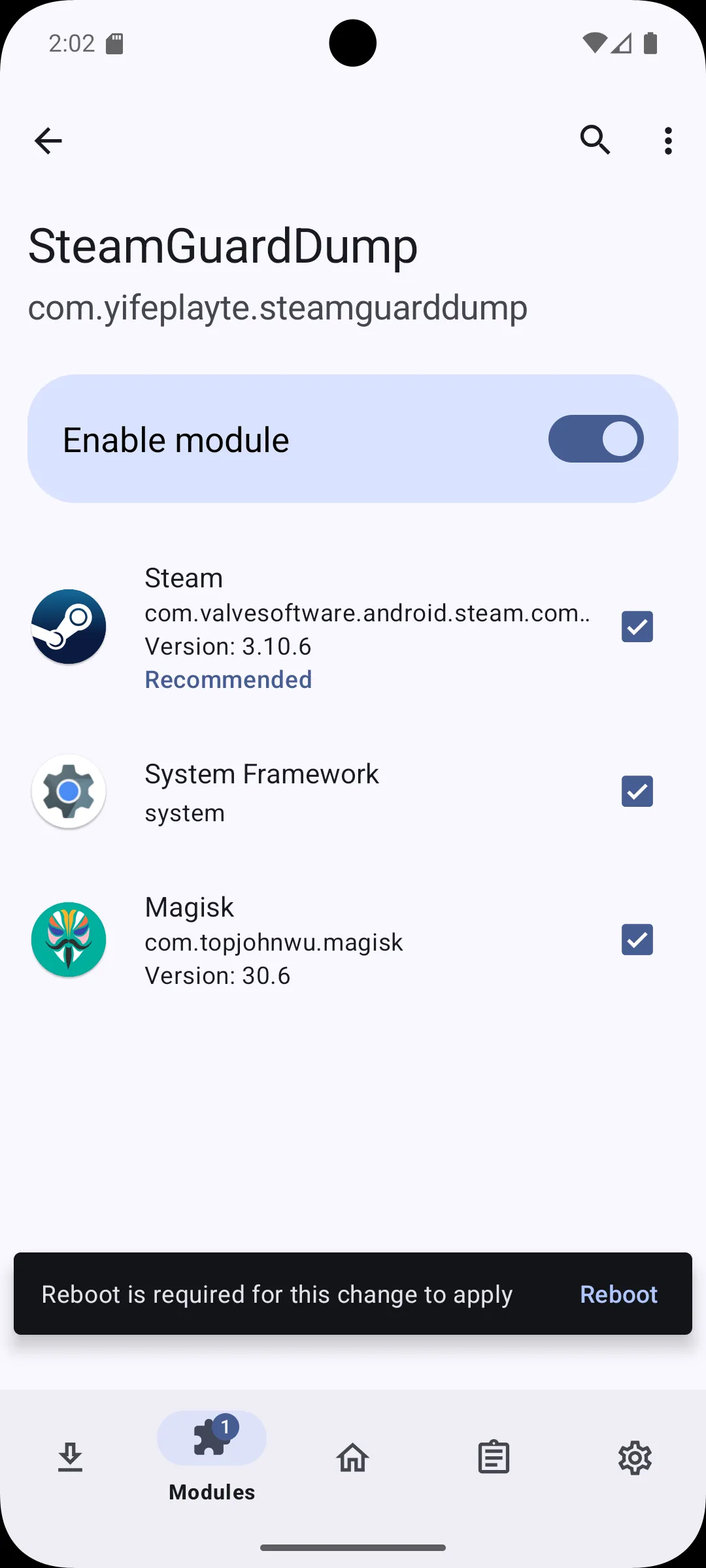This screenshot has width=706, height=1568.
Task: Open the three-dot overflow menu
Action: click(x=667, y=140)
